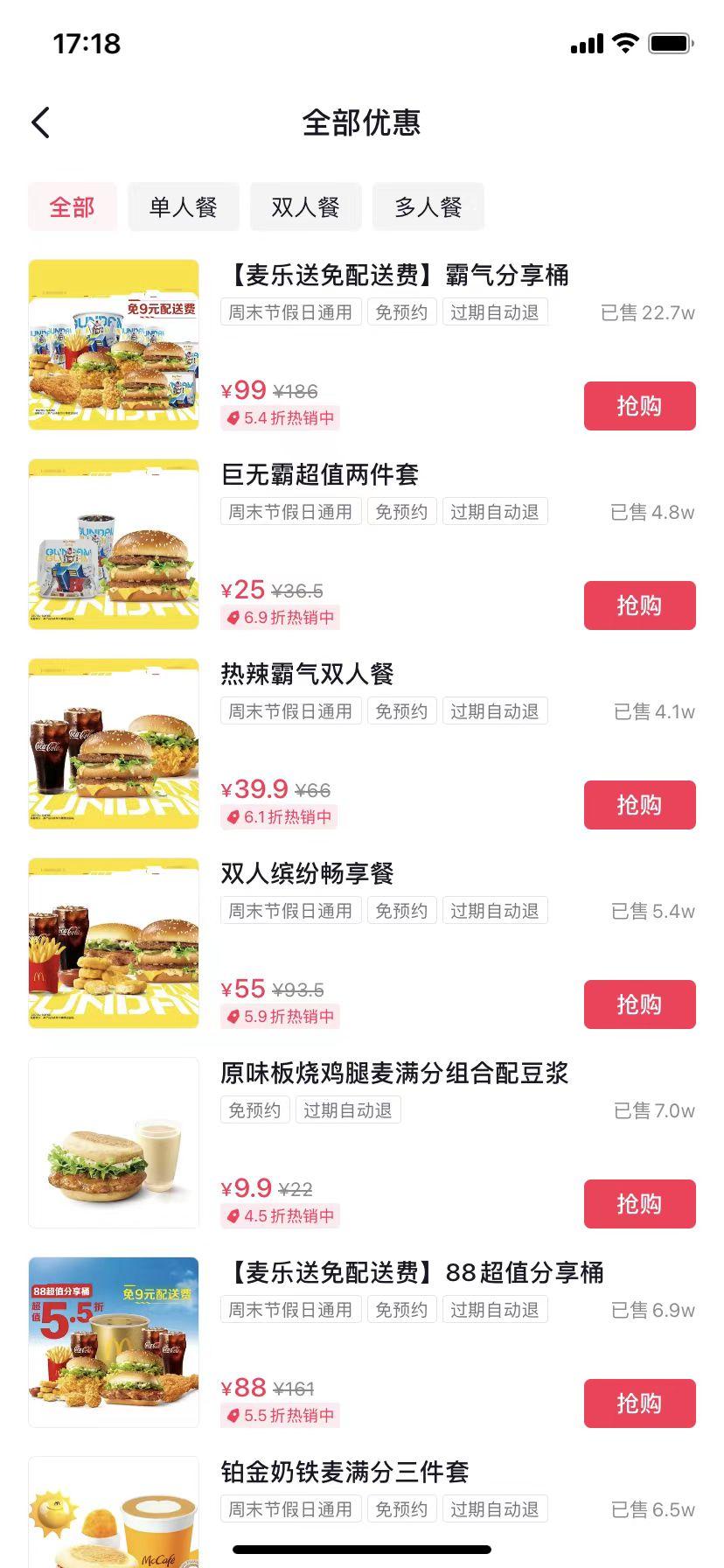Tap the 过期自动退 tag on 霸气分享桶
724x1568 pixels.
495,311
